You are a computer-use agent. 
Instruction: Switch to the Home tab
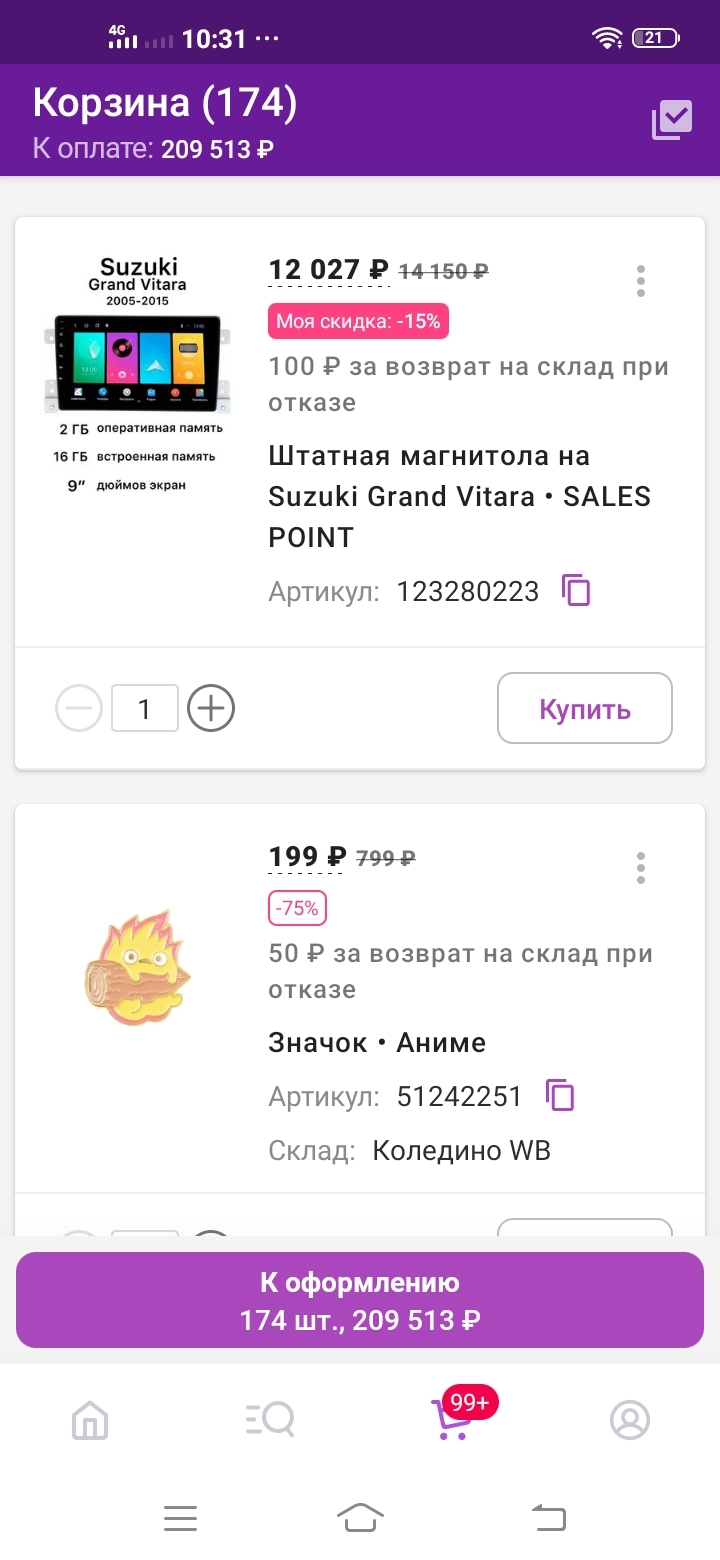(x=90, y=1419)
